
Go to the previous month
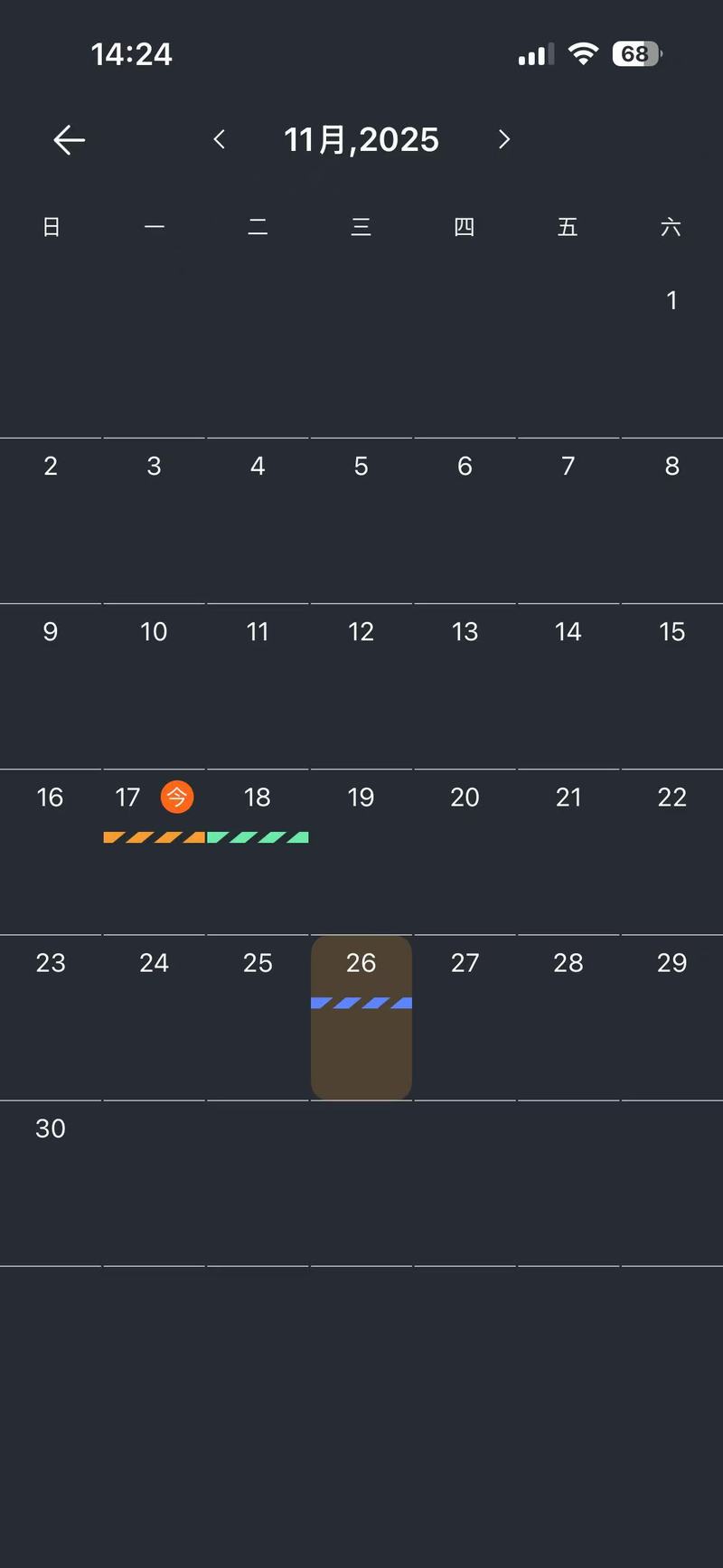tap(220, 139)
